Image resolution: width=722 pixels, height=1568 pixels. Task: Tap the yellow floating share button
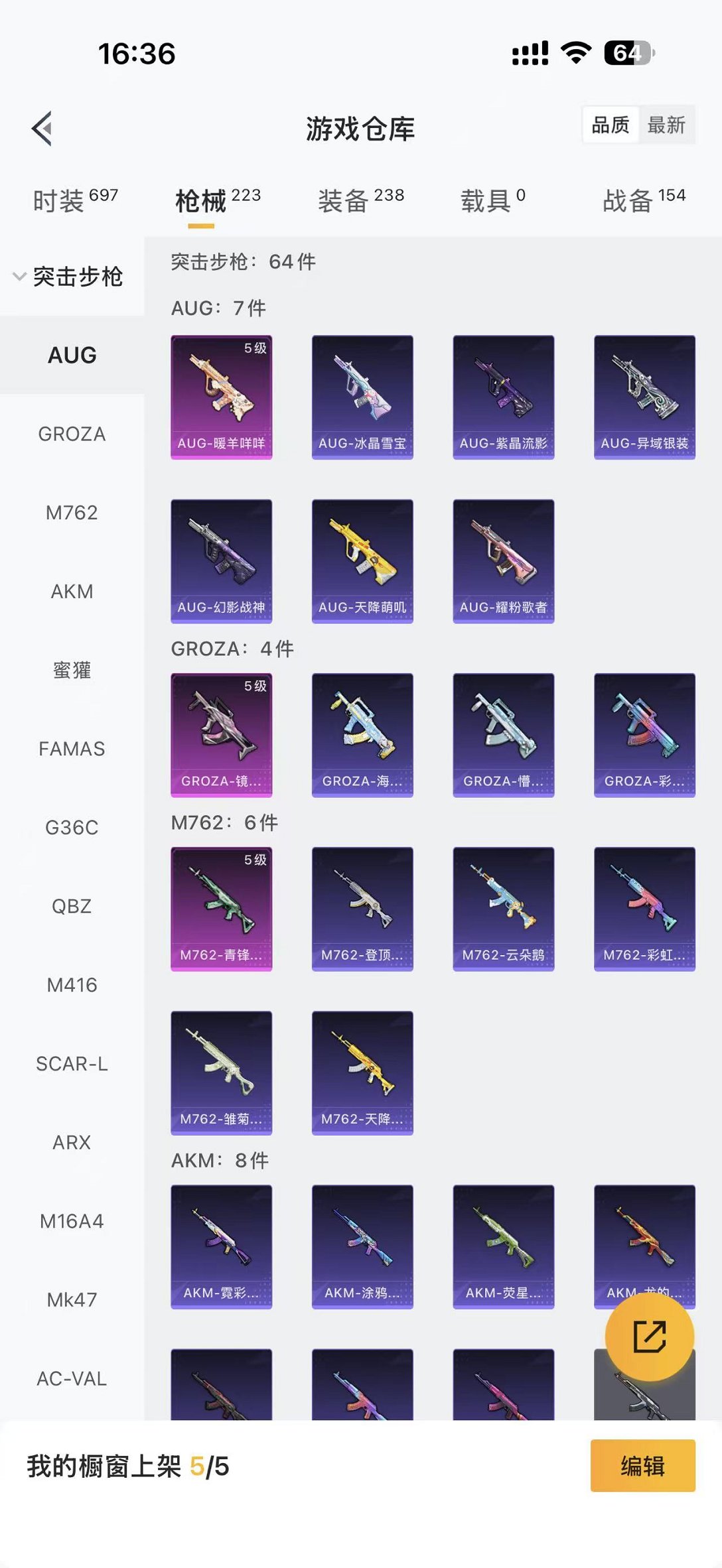[x=651, y=1338]
